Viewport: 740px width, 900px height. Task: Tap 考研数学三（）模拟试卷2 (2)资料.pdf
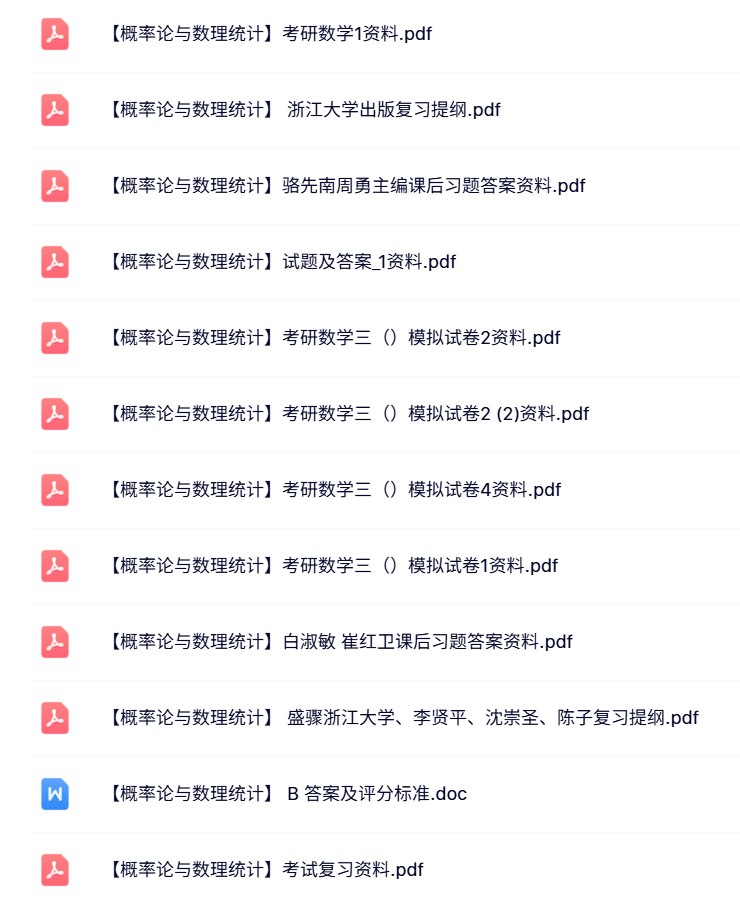[346, 414]
